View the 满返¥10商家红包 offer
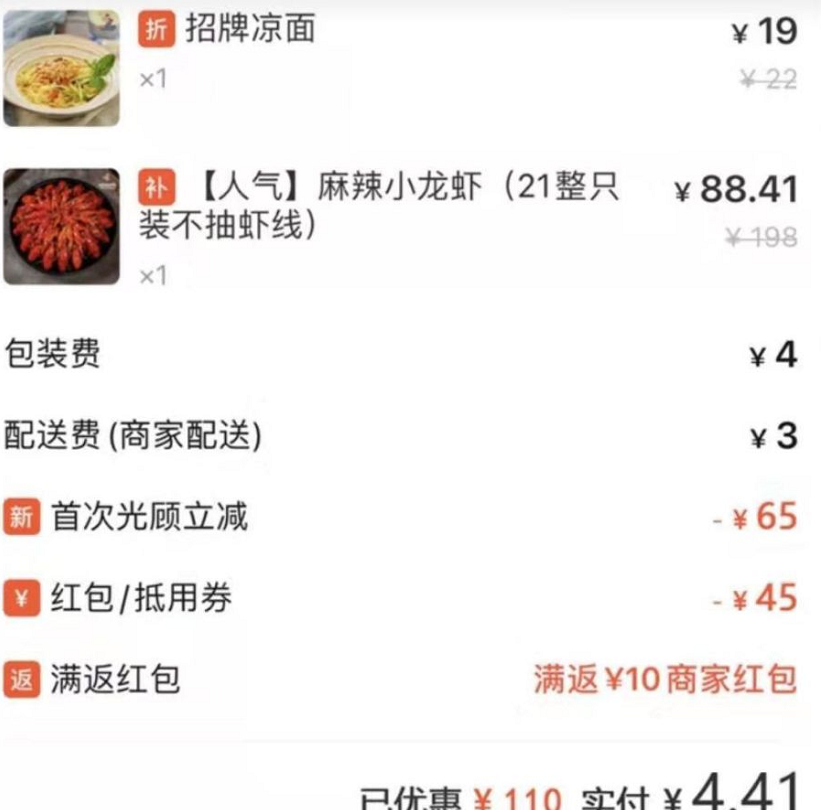This screenshot has width=821, height=810. click(x=664, y=680)
